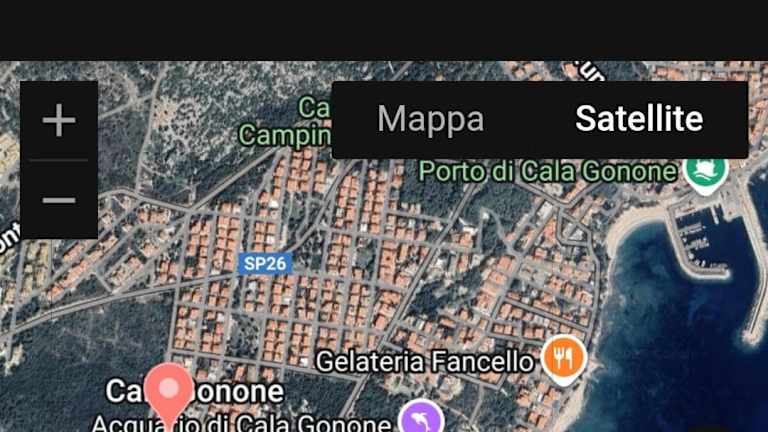Open Porto di Cala Gonone marker

706,170
